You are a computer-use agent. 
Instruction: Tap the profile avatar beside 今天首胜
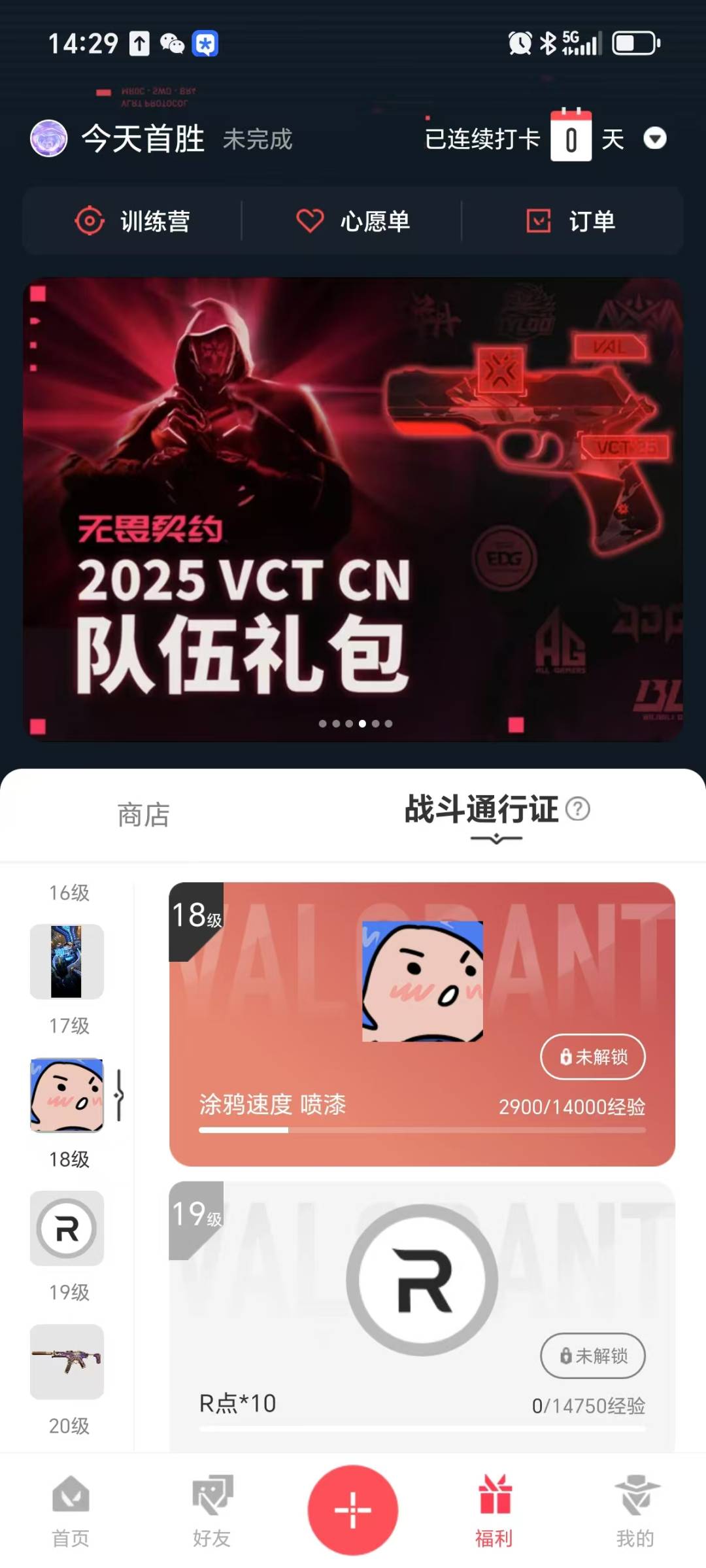(x=49, y=139)
